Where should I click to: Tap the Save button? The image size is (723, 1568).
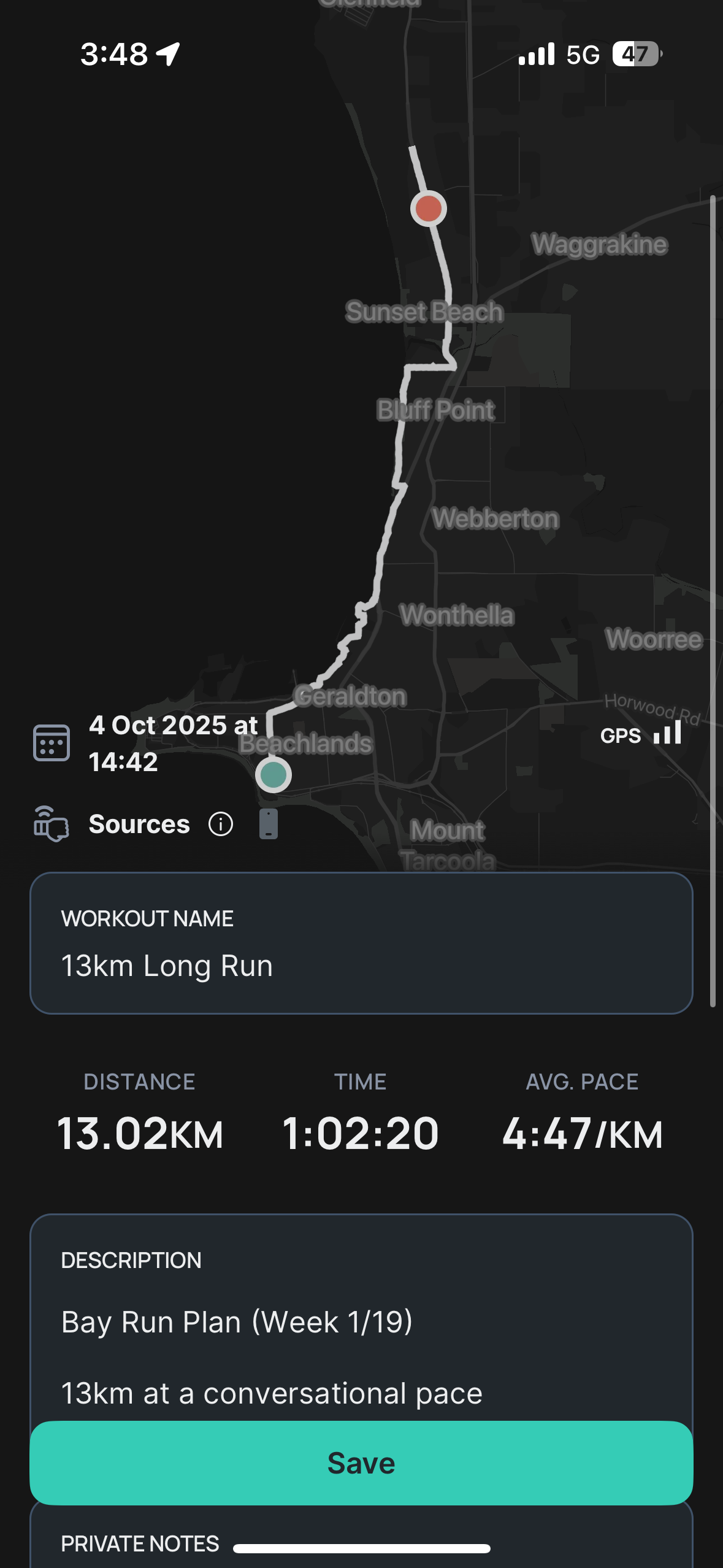361,1463
